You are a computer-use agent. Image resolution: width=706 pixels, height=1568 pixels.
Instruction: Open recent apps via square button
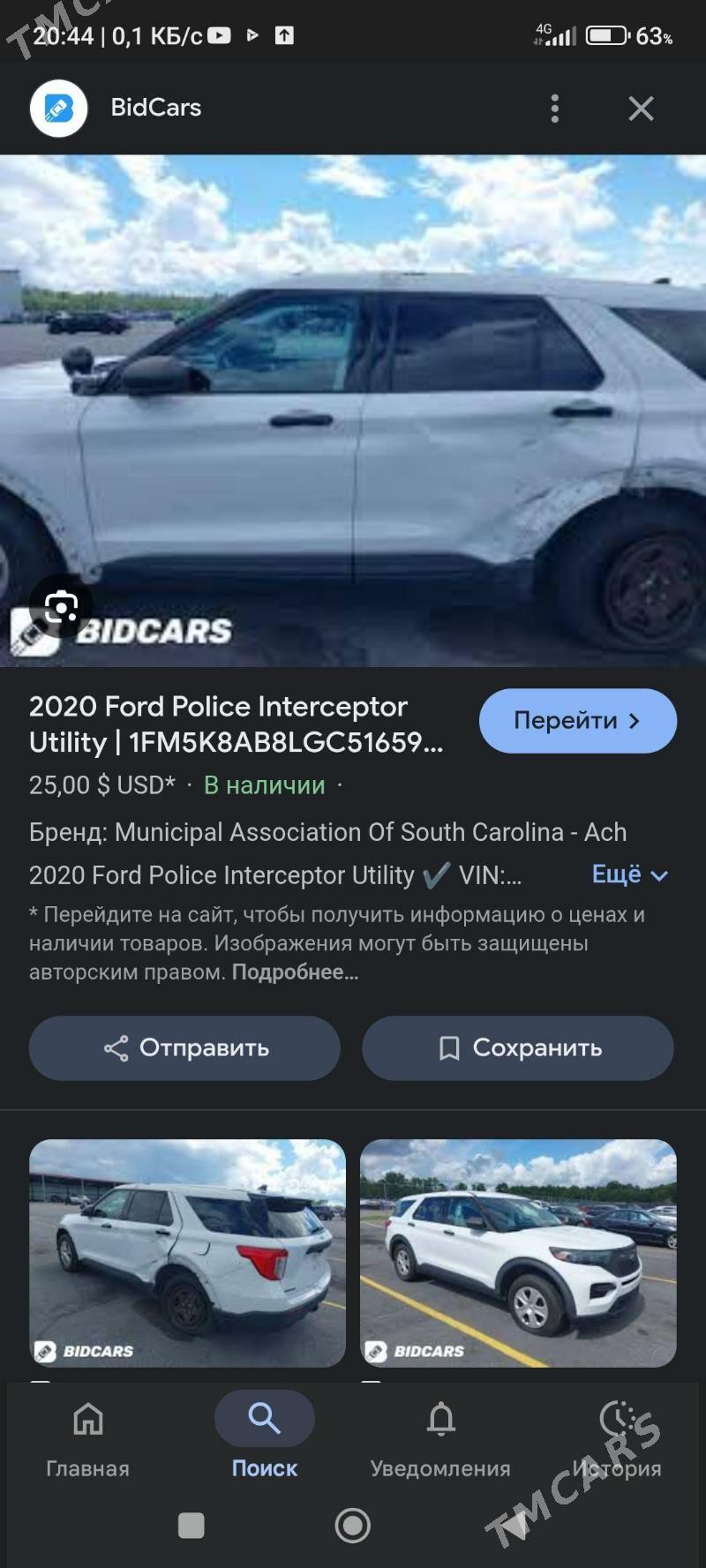192,1525
